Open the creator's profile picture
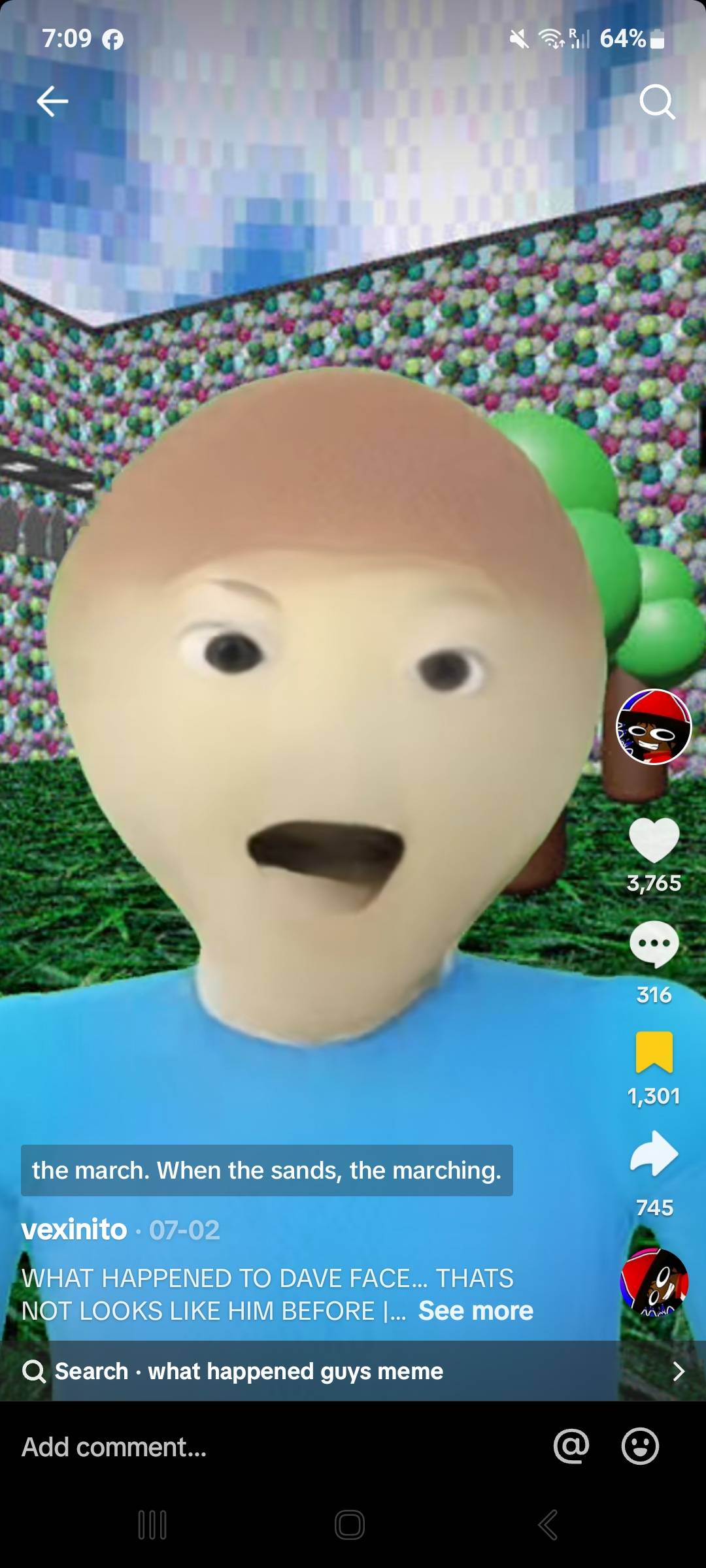This screenshot has width=706, height=1568. tap(654, 727)
